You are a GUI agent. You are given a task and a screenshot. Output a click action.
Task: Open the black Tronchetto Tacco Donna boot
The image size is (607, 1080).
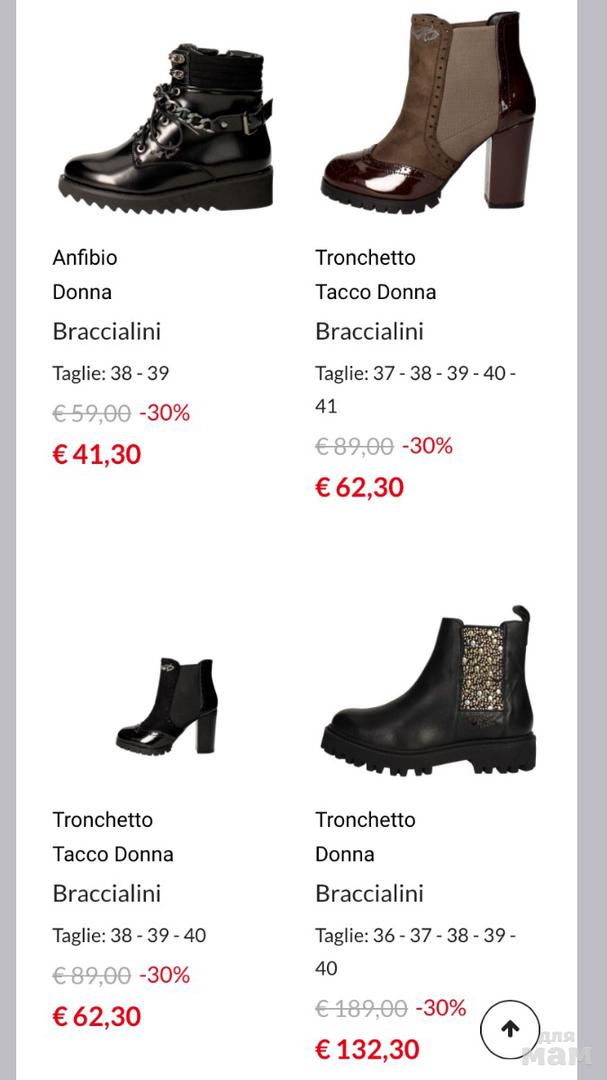coord(166,705)
